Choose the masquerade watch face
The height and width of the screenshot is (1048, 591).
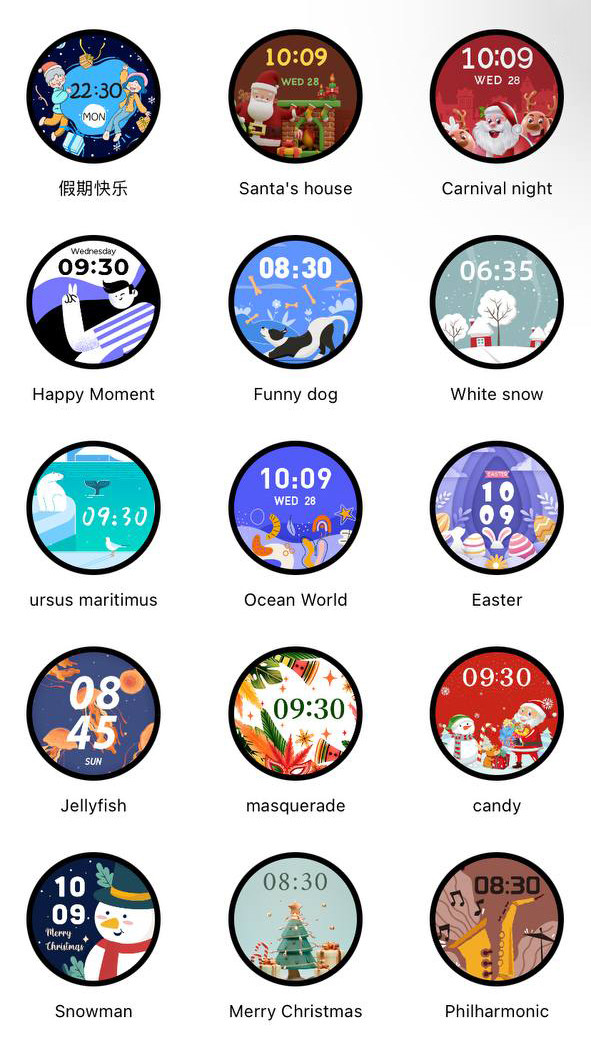296,714
